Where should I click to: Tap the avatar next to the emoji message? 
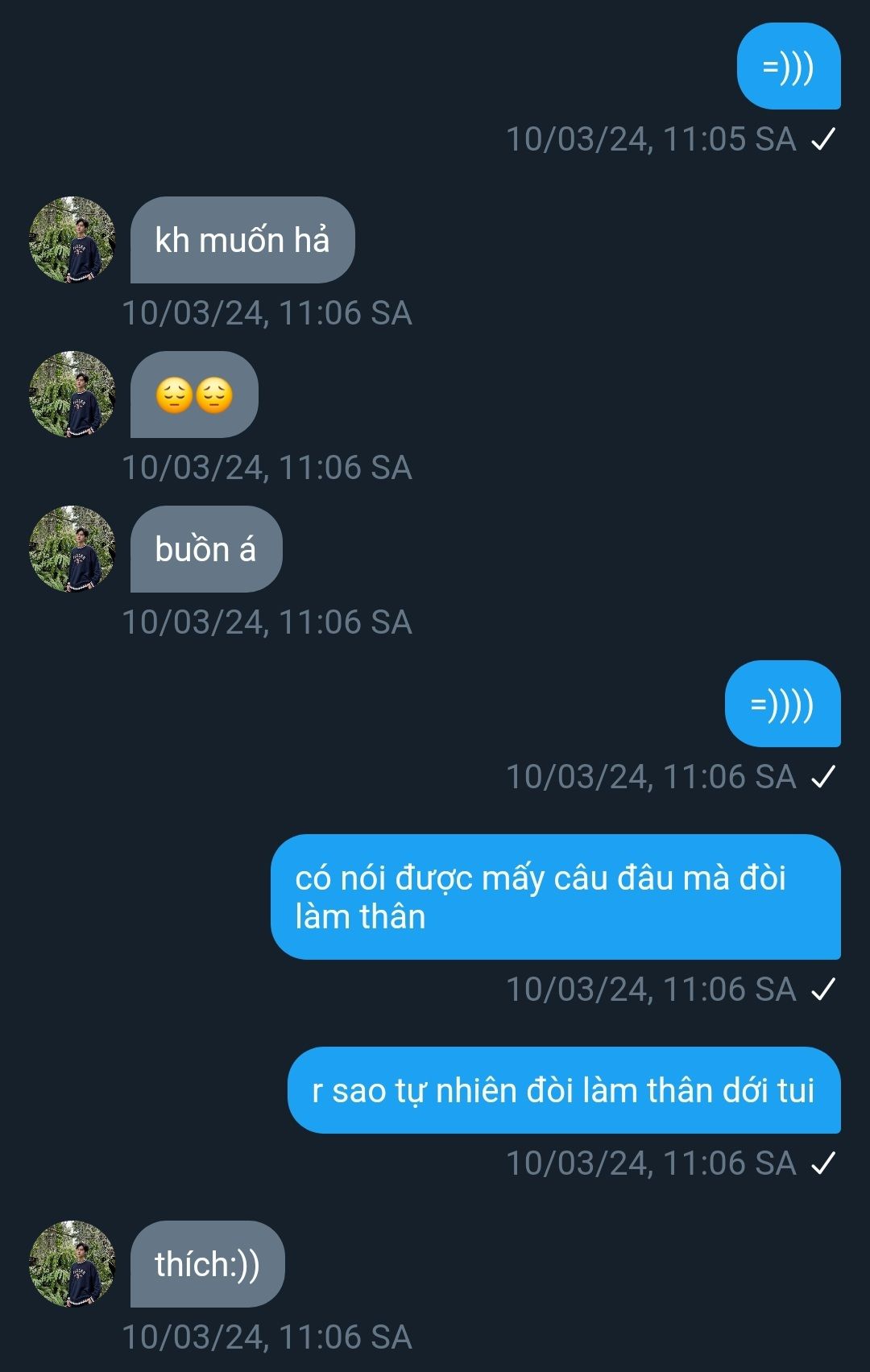point(72,395)
